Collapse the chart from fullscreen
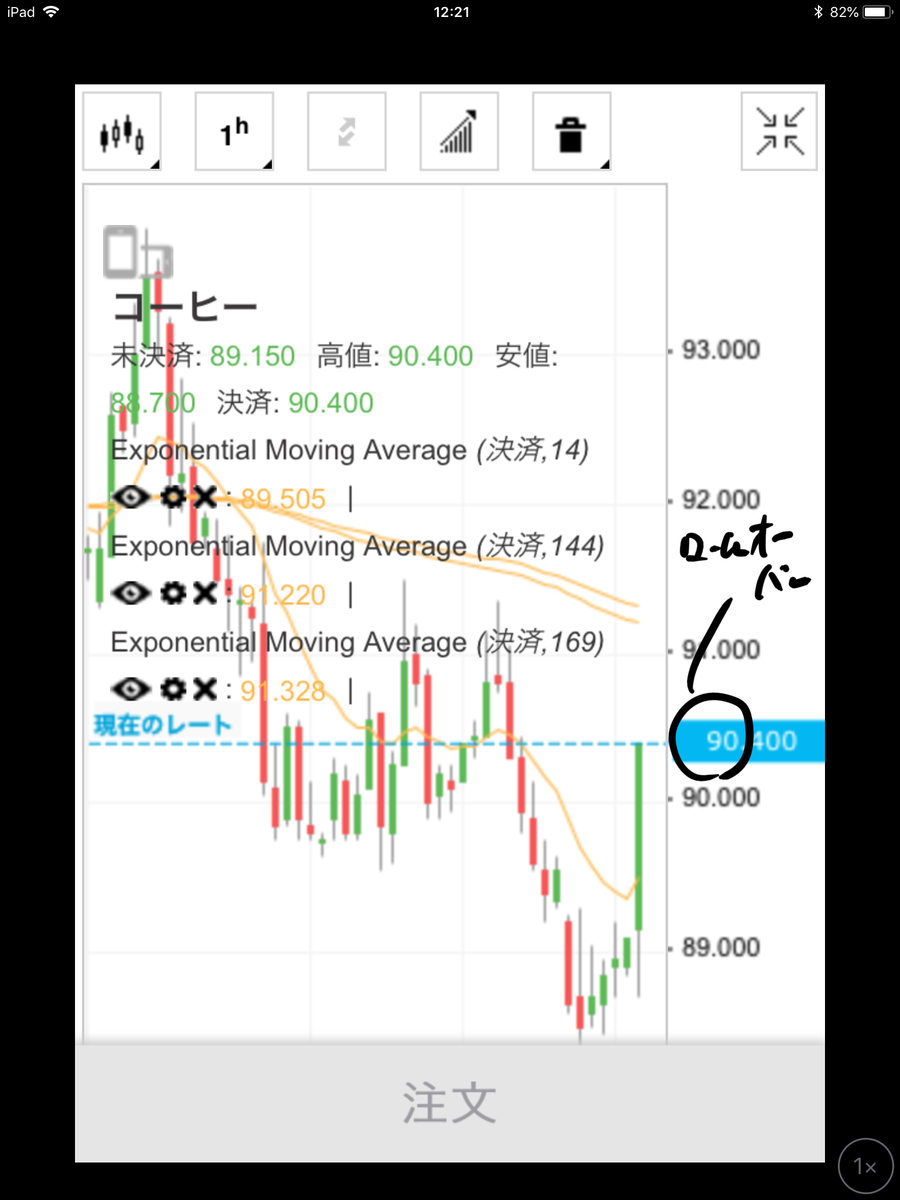Screen dimensions: 900x1200 coord(779,131)
